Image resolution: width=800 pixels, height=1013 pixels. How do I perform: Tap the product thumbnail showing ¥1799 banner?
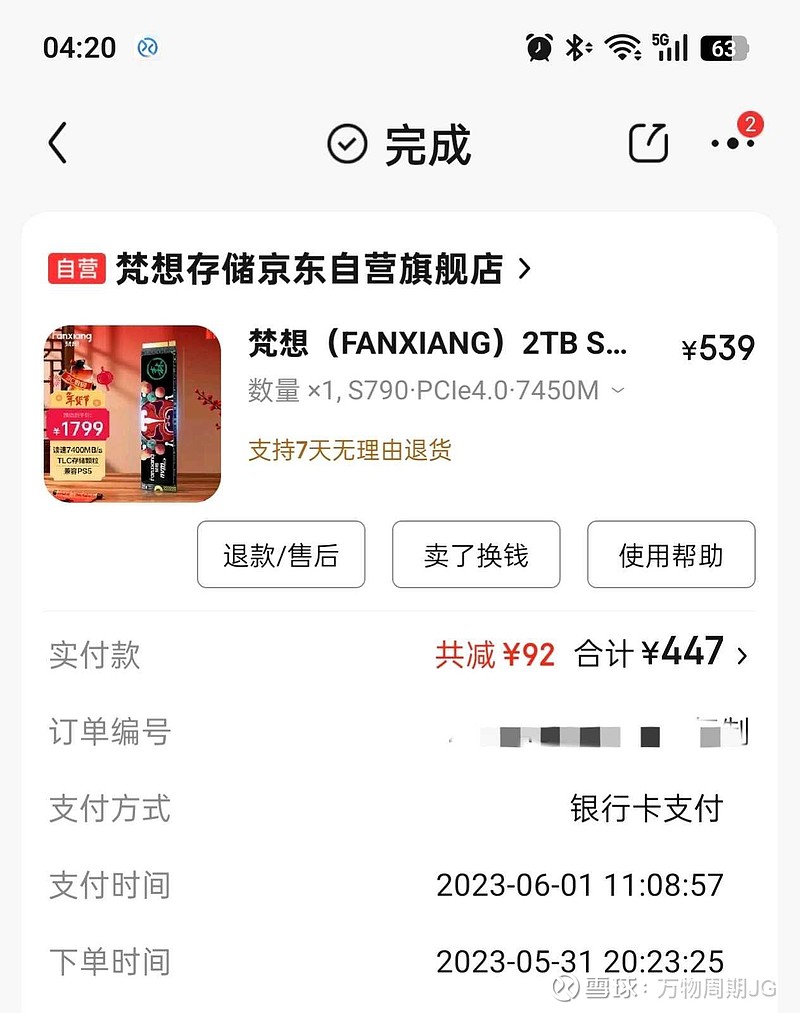point(133,413)
